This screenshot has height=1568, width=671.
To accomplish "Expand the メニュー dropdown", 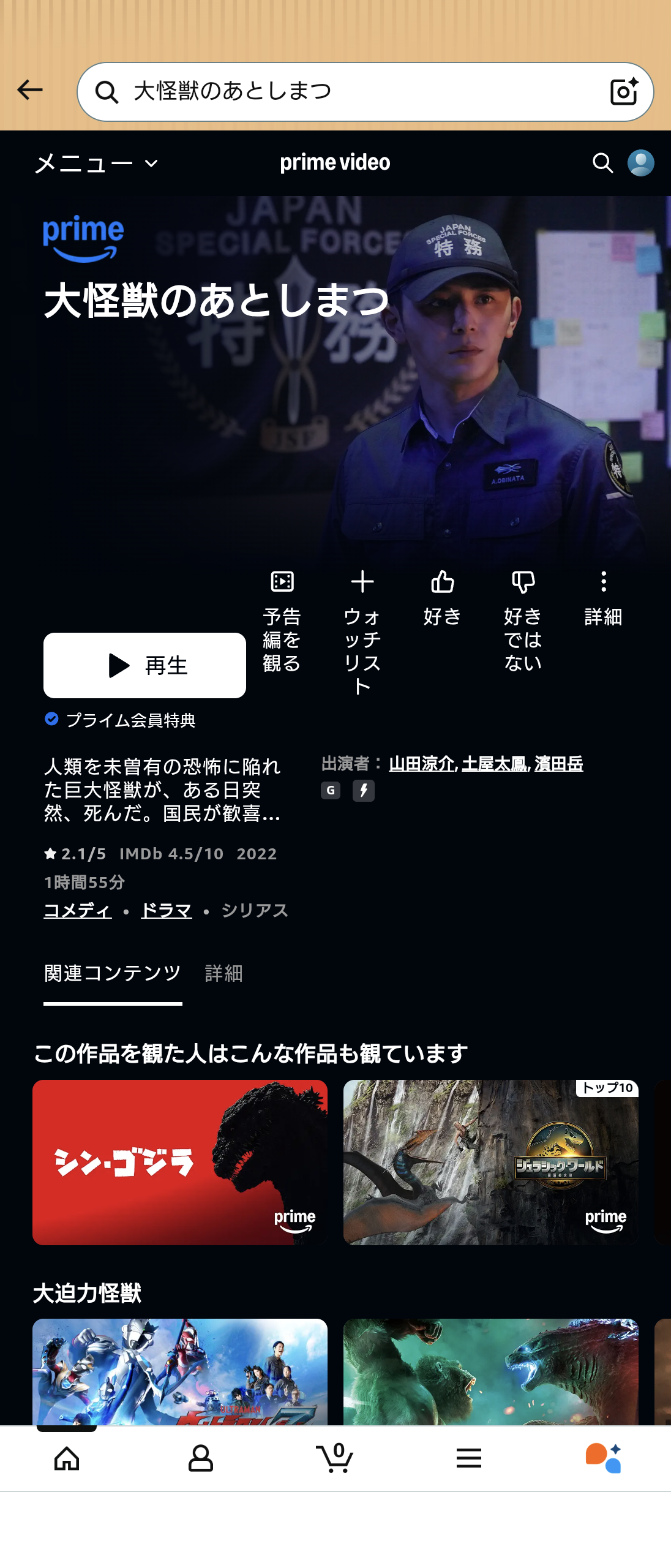I will point(96,164).
